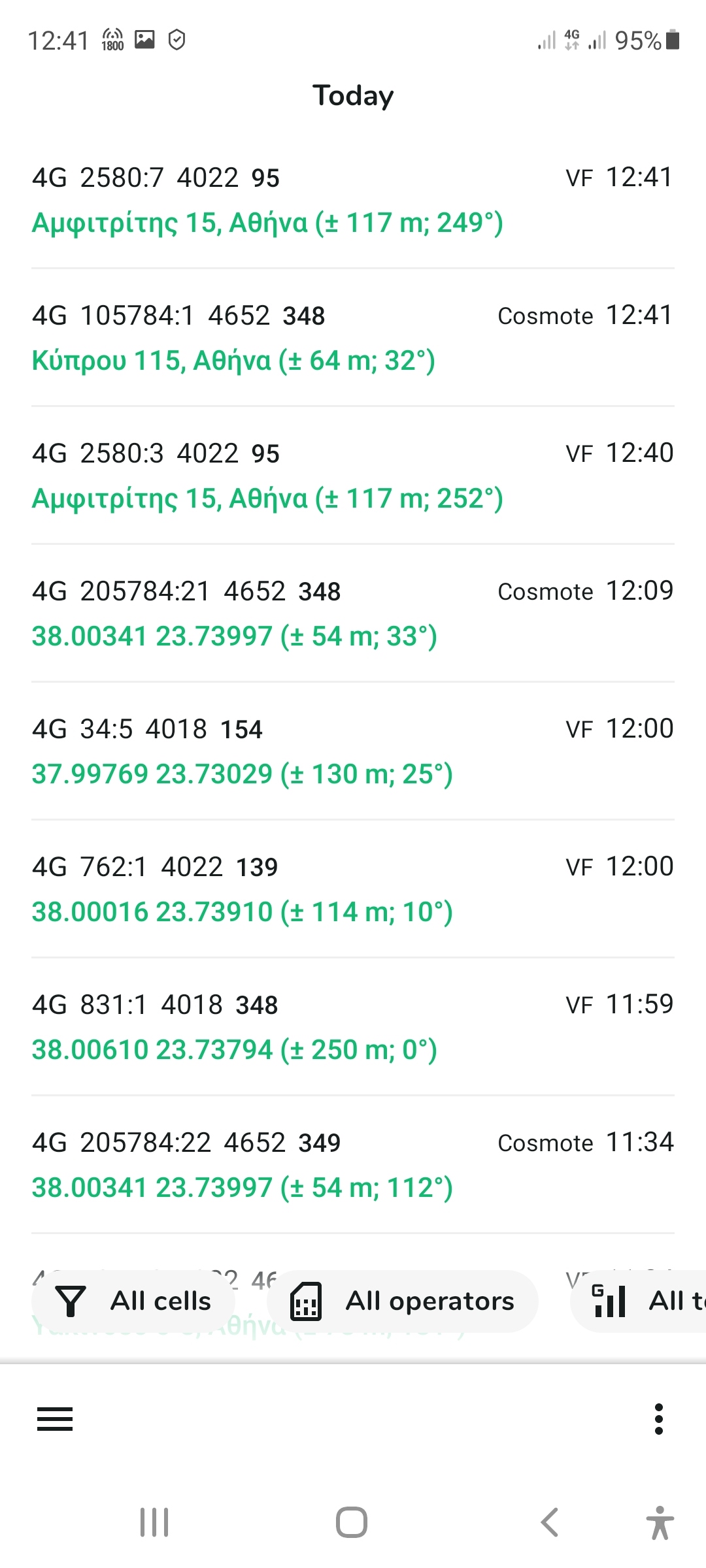View cell 2580:3 logged at 12:40
Image resolution: width=706 pixels, height=1568 pixels.
pyautogui.click(x=353, y=475)
